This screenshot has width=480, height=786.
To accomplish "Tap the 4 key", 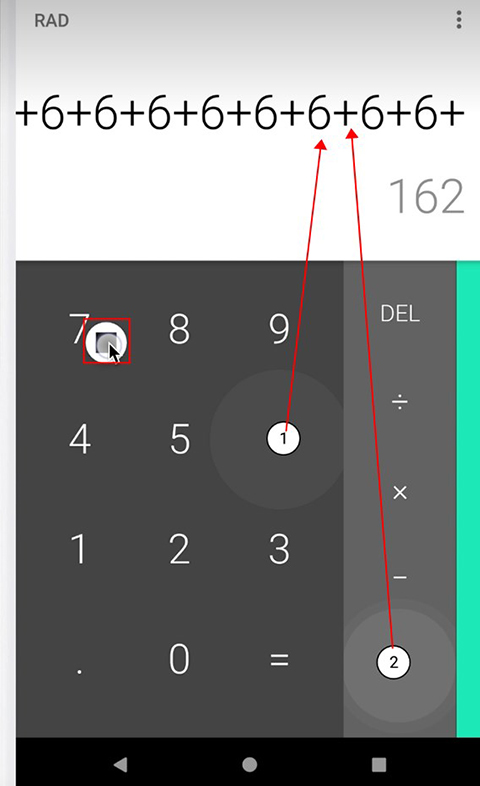I will (80, 439).
